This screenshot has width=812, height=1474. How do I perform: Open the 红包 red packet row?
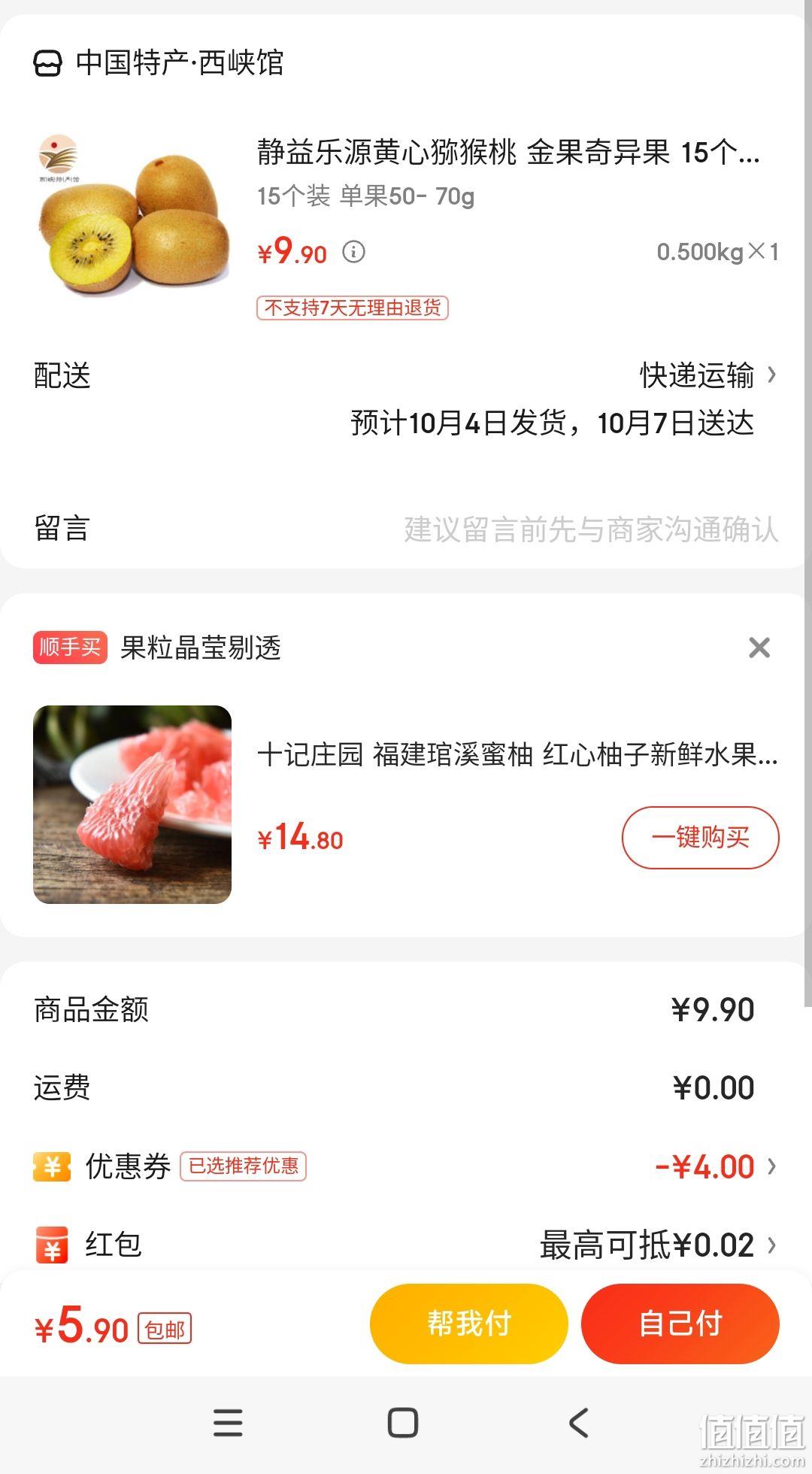point(406,1245)
